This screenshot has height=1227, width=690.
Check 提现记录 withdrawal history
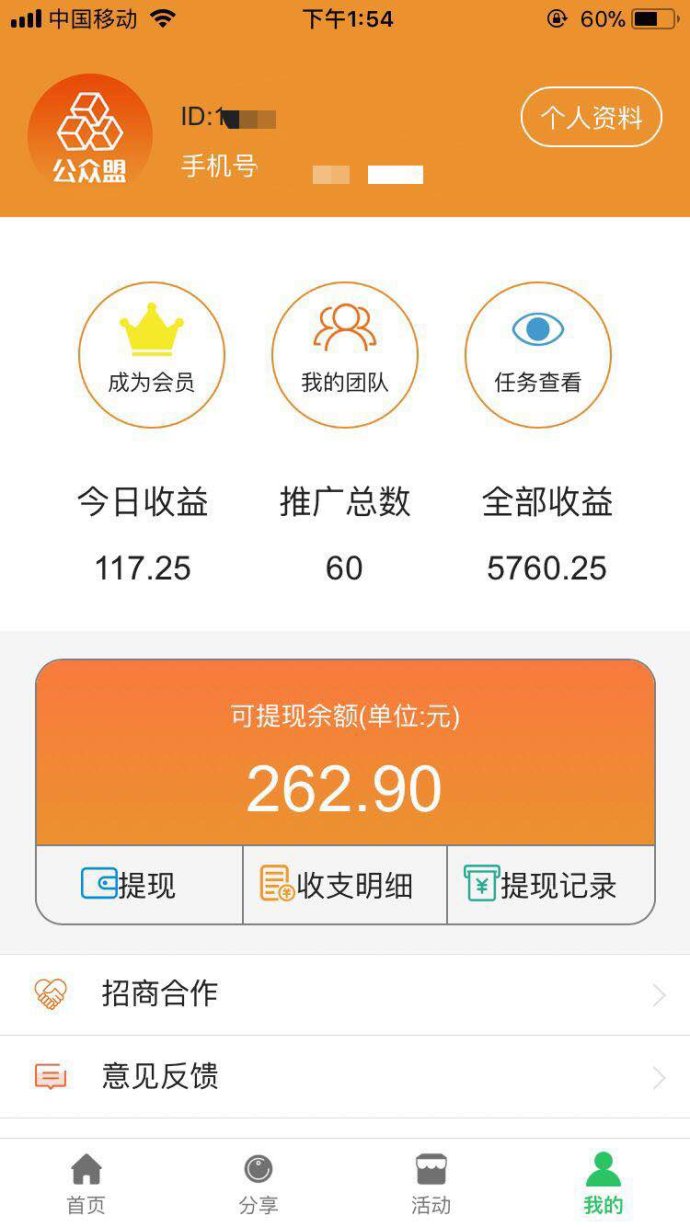[x=550, y=885]
